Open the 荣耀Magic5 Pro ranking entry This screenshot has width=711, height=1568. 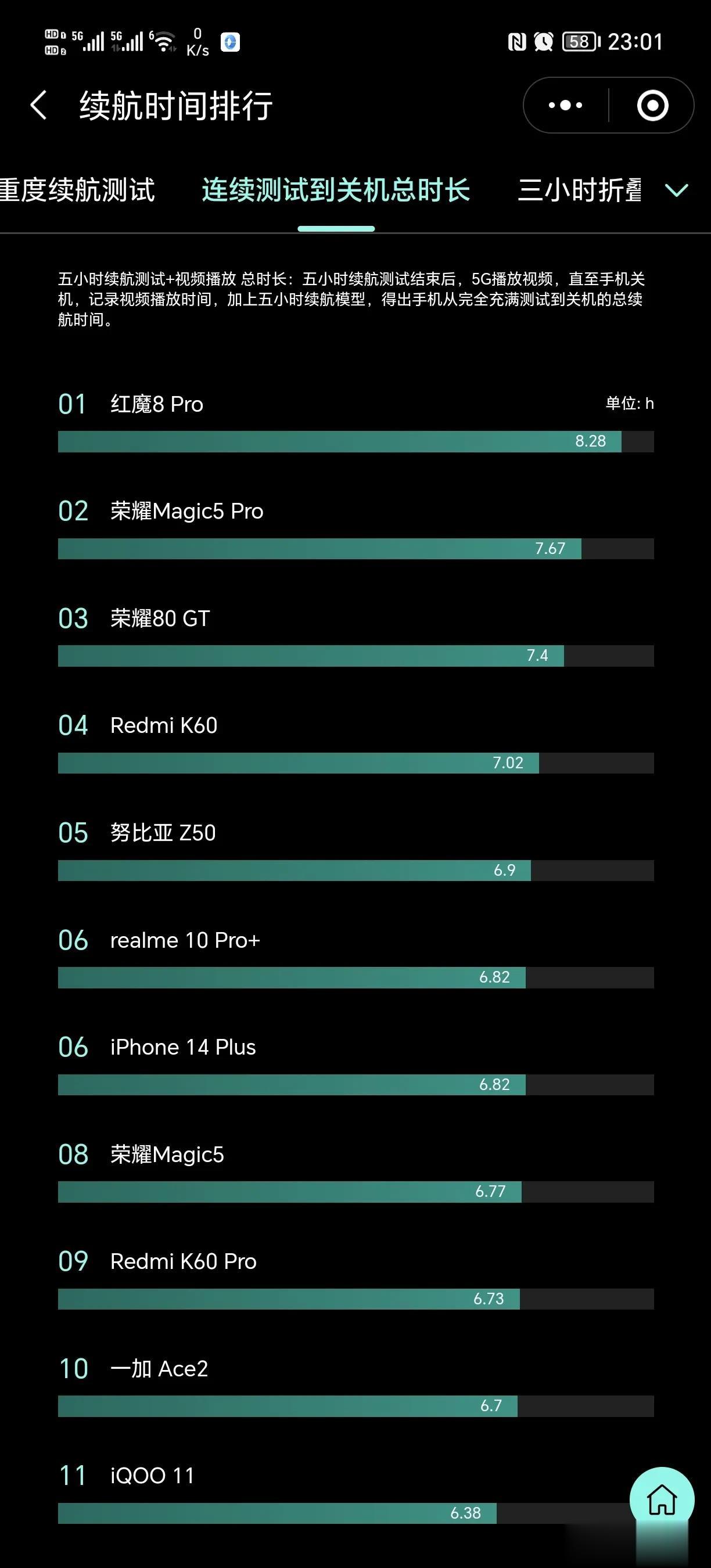coord(355,529)
